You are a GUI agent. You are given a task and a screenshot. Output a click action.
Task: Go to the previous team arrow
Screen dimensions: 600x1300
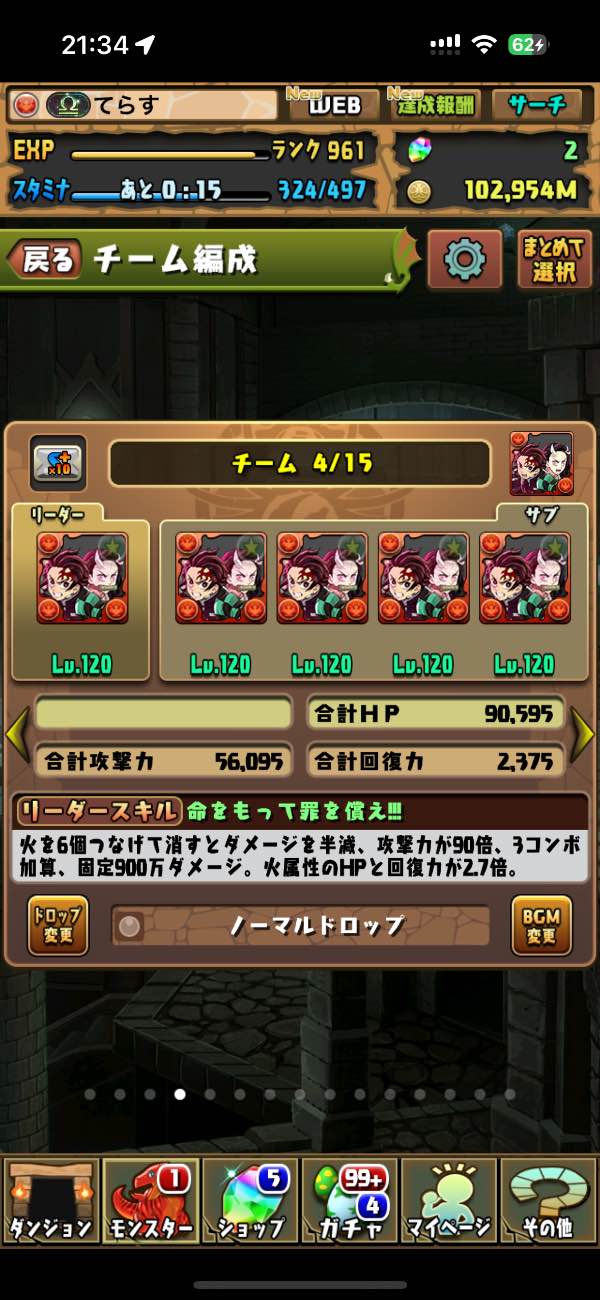pos(16,735)
